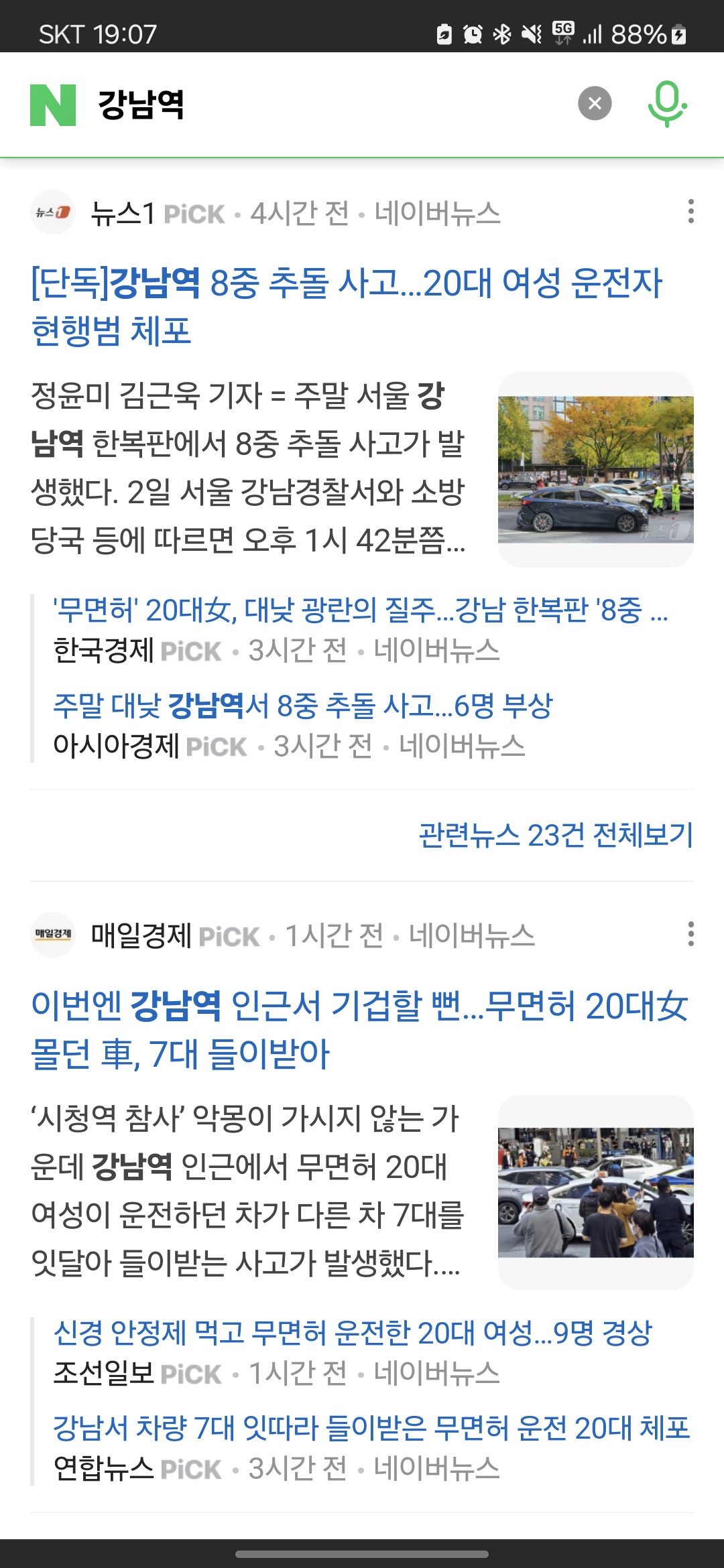The width and height of the screenshot is (724, 1568).
Task: Open overflow menu for the 뉴스1 article
Action: (x=690, y=212)
